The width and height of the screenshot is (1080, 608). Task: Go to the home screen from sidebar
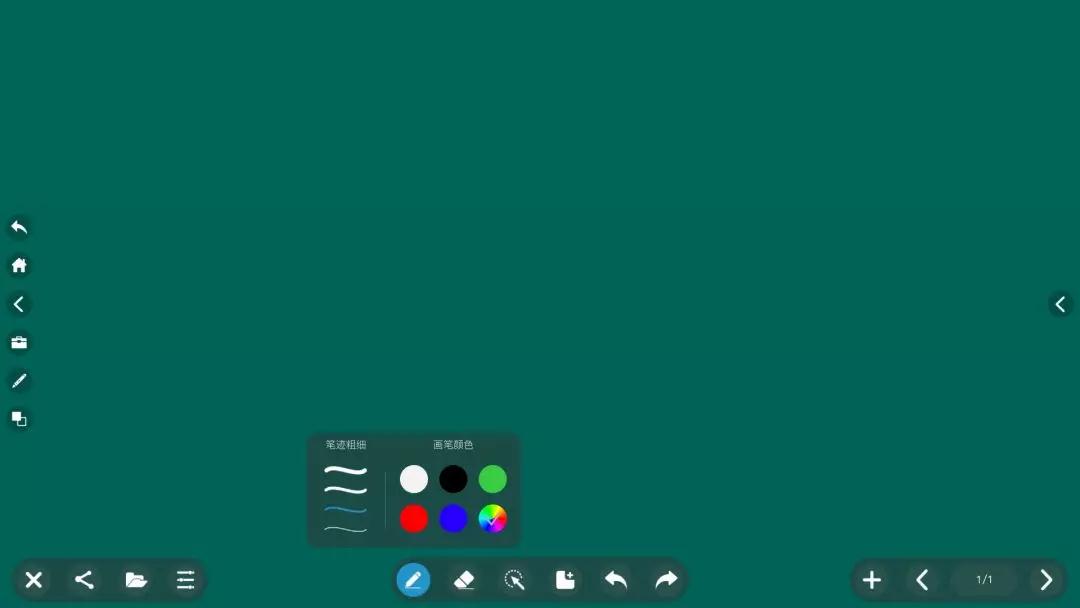(x=19, y=265)
